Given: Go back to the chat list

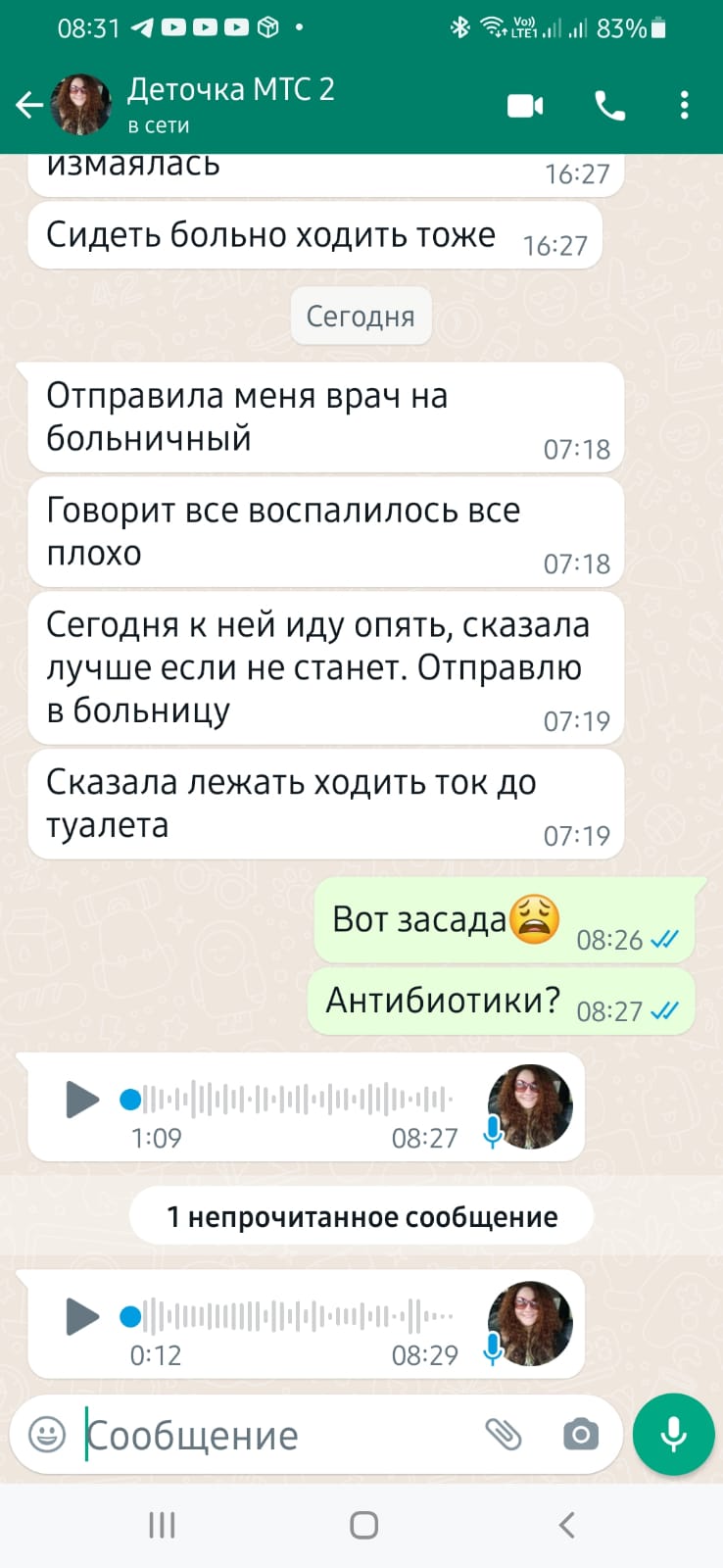Looking at the screenshot, I should 29,105.
